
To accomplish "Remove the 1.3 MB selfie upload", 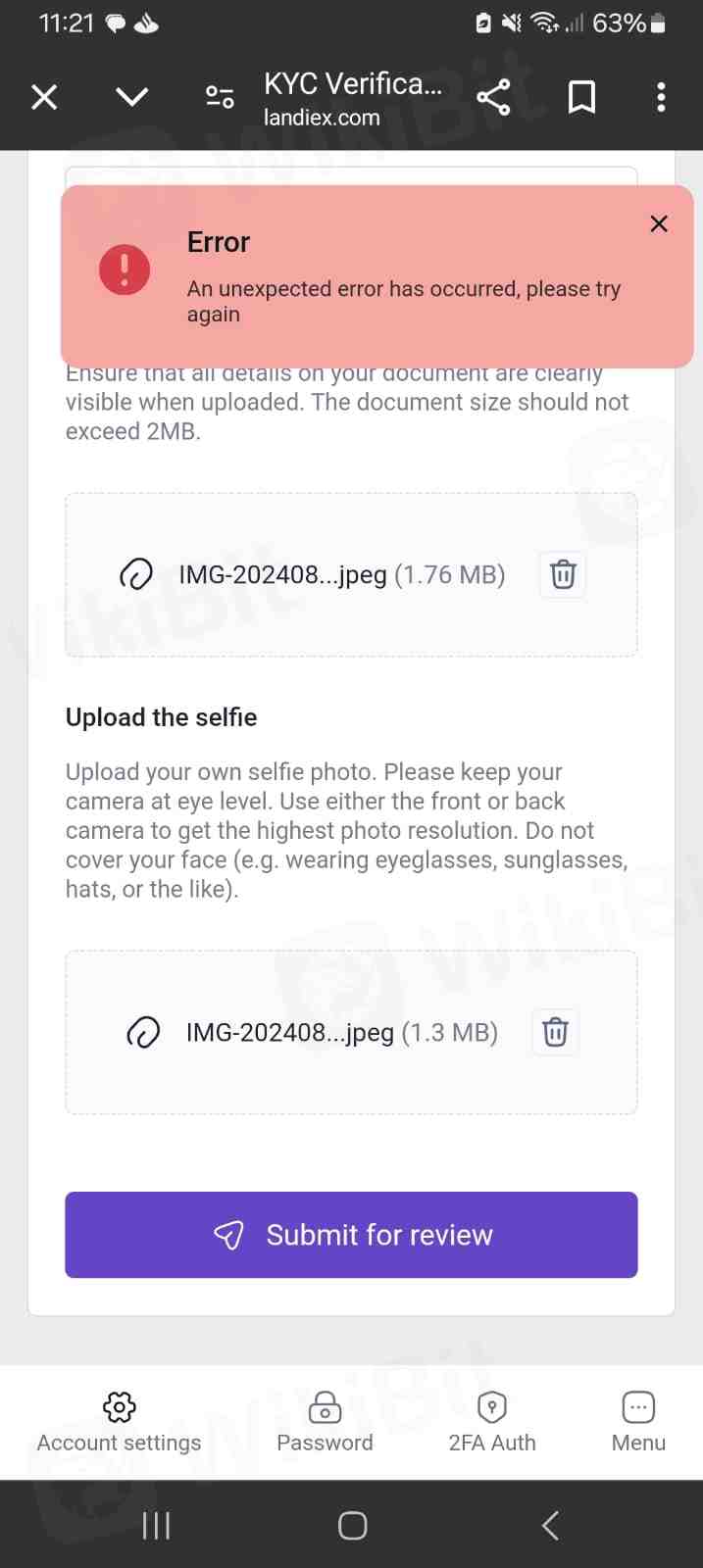I will 555,1032.
